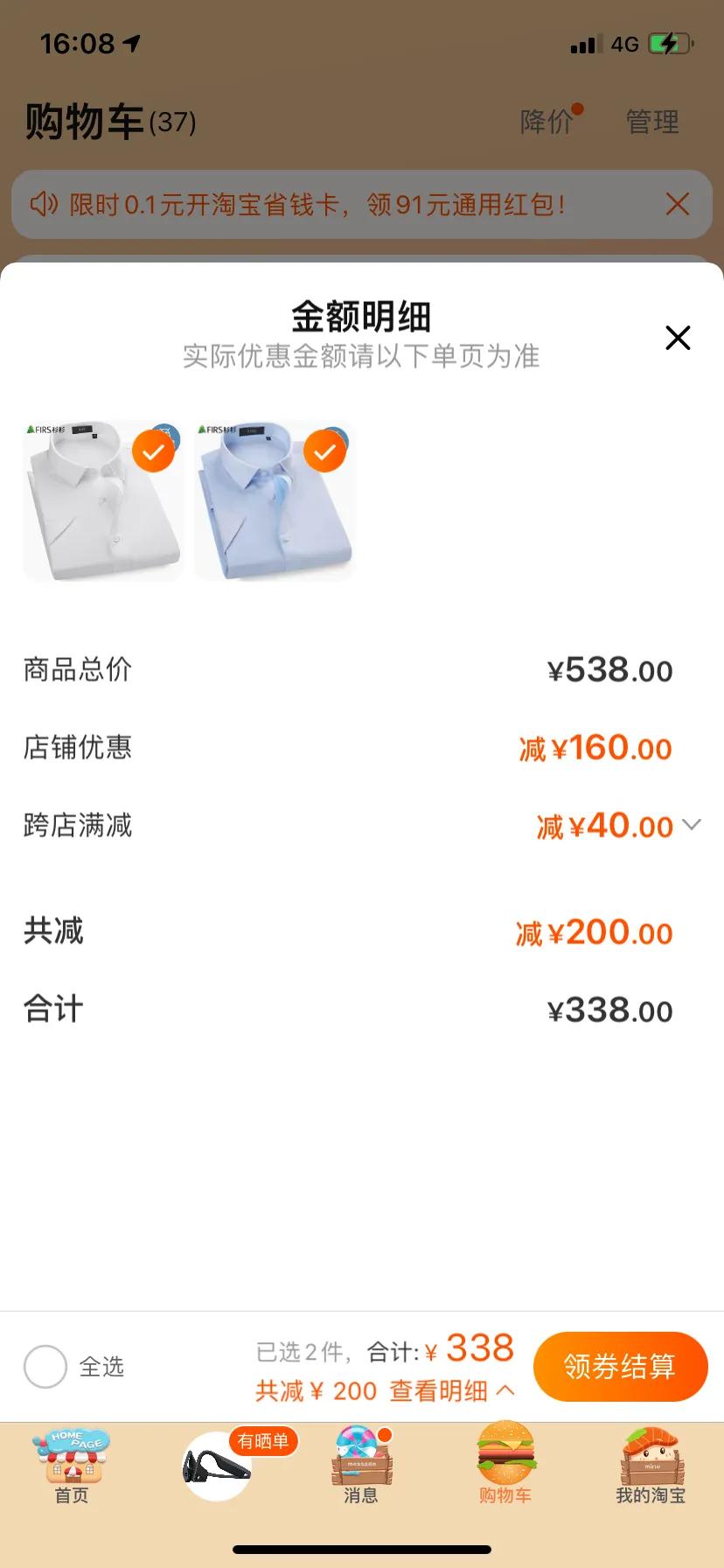Tap the battery charging indicator

[668, 43]
